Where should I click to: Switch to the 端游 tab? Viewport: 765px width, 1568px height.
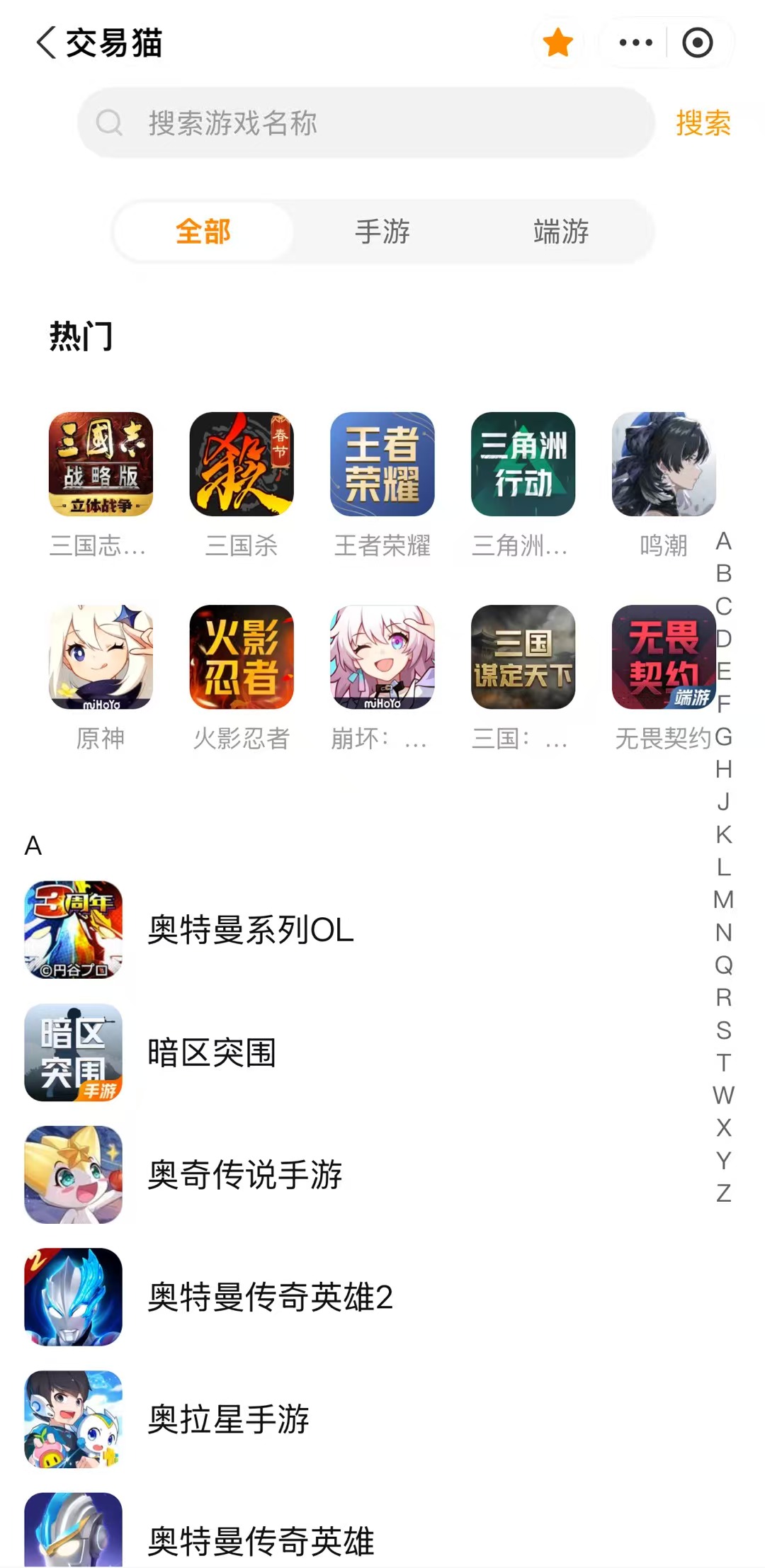(561, 232)
